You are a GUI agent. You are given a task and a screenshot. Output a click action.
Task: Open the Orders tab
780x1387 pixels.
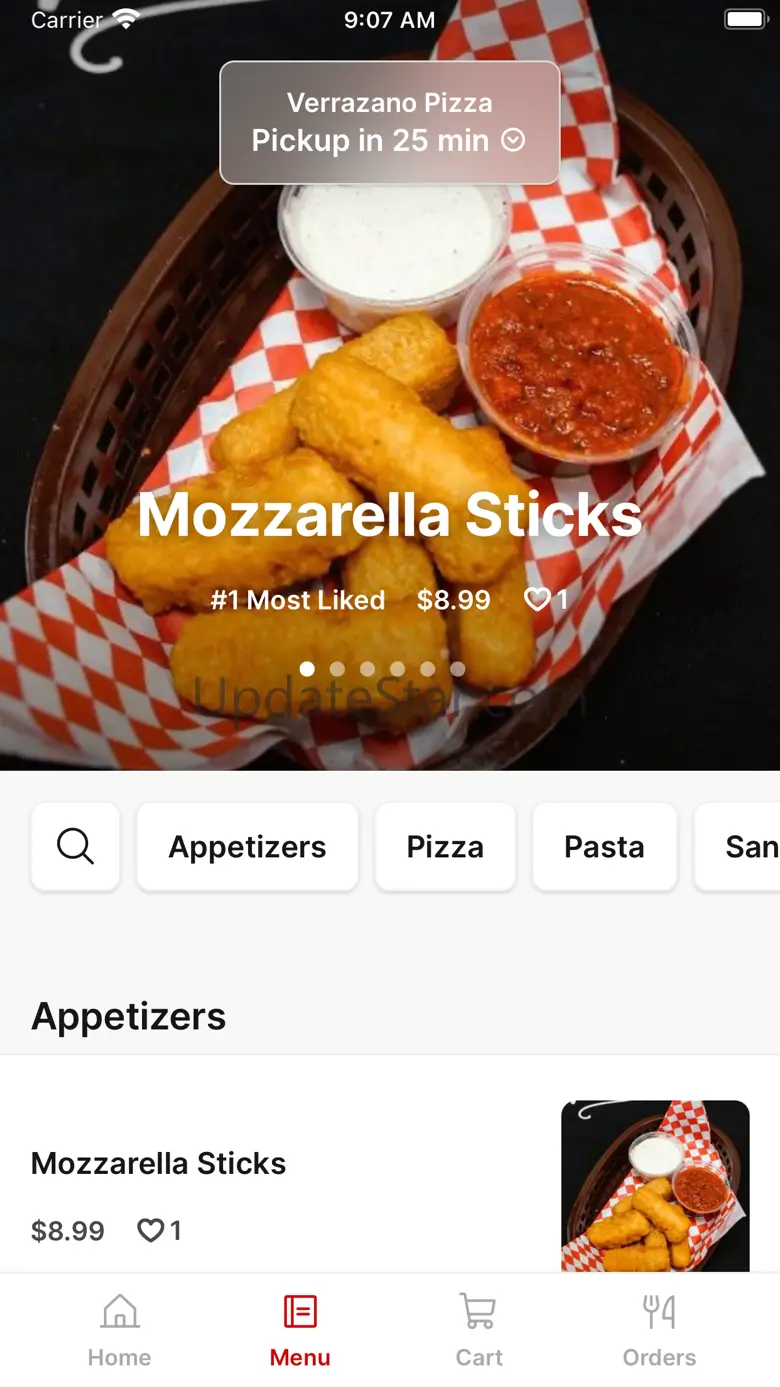pos(659,1330)
